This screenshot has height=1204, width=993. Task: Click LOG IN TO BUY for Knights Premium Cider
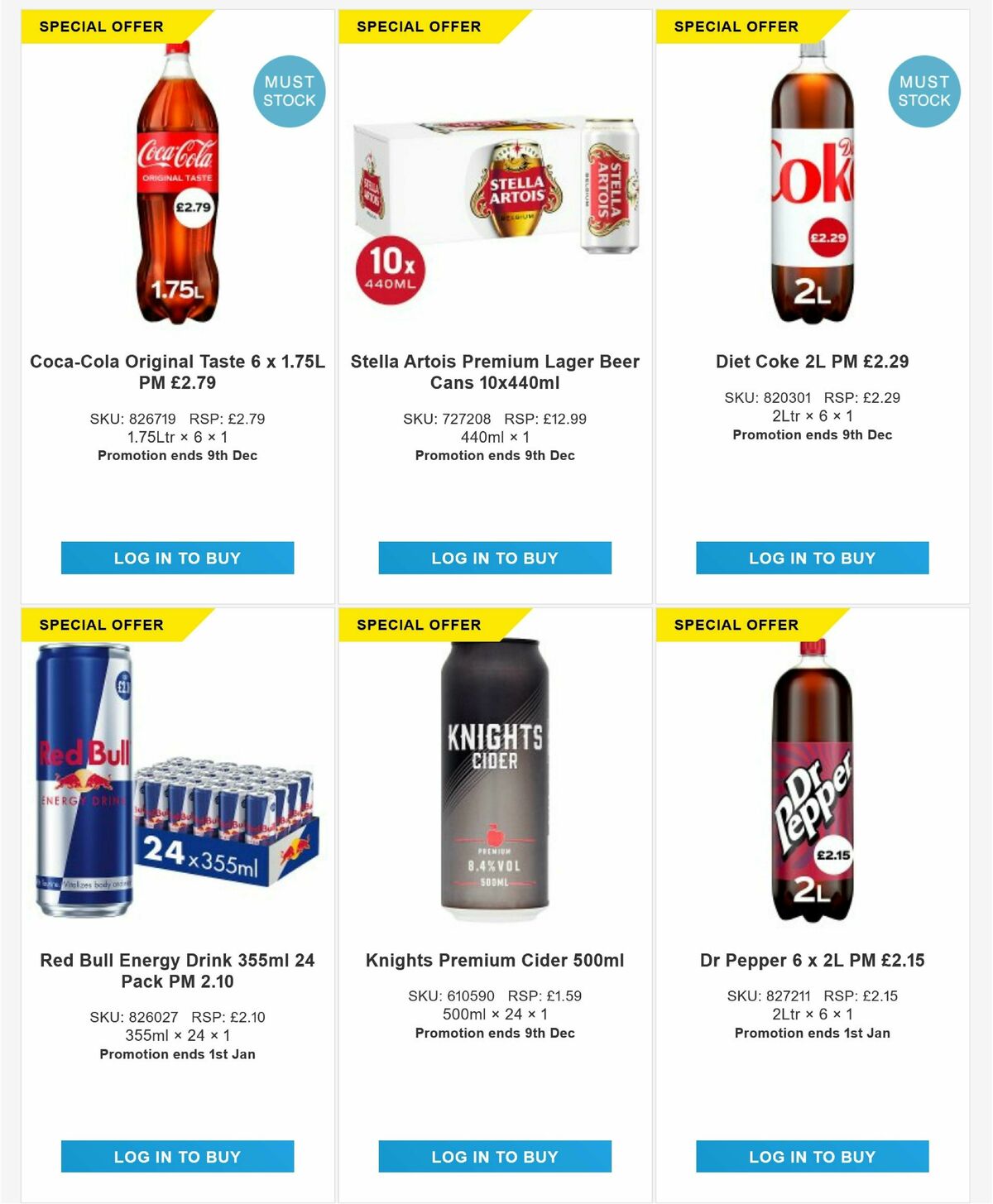(x=494, y=1156)
